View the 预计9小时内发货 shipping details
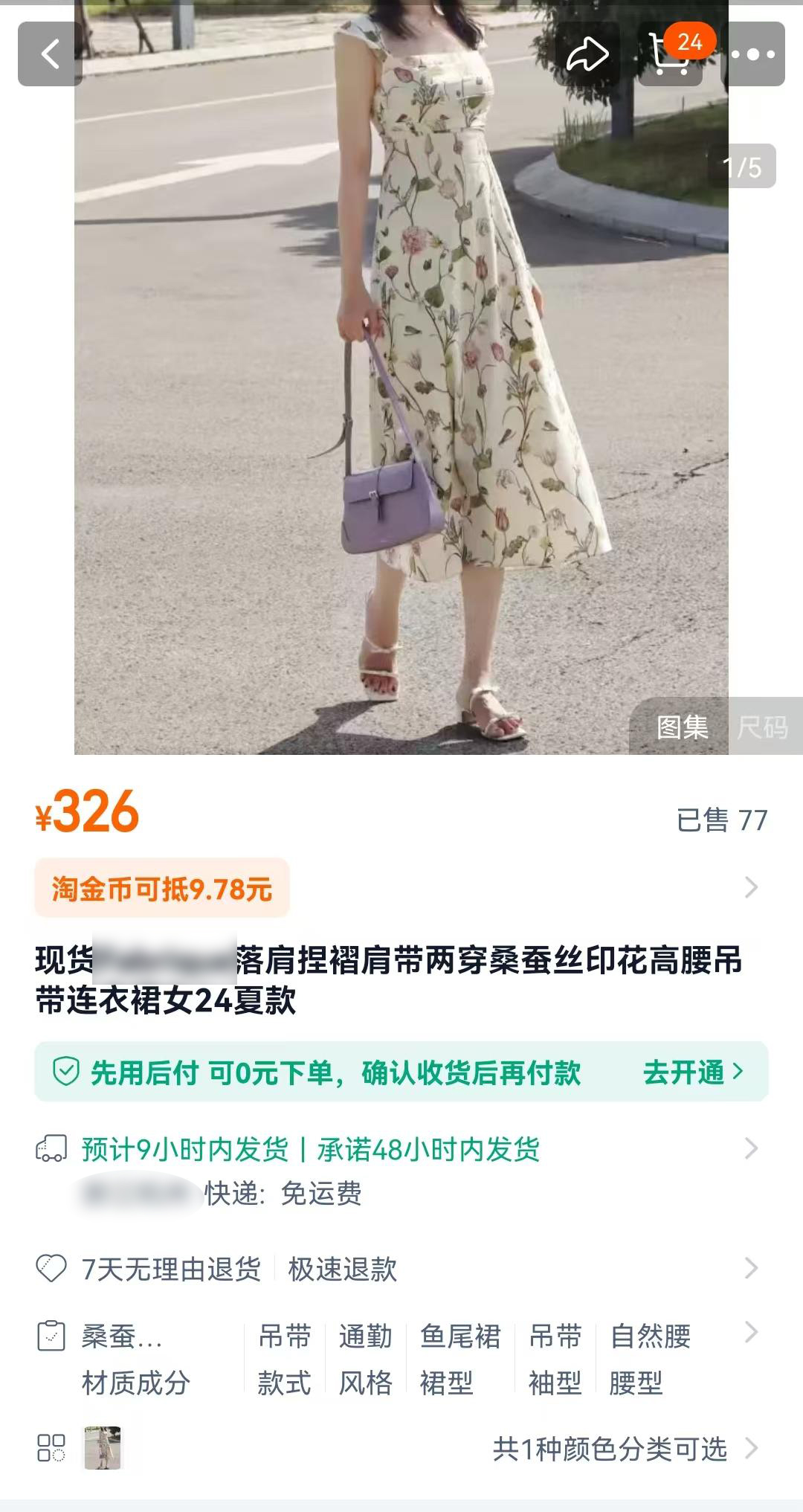 point(401,1150)
